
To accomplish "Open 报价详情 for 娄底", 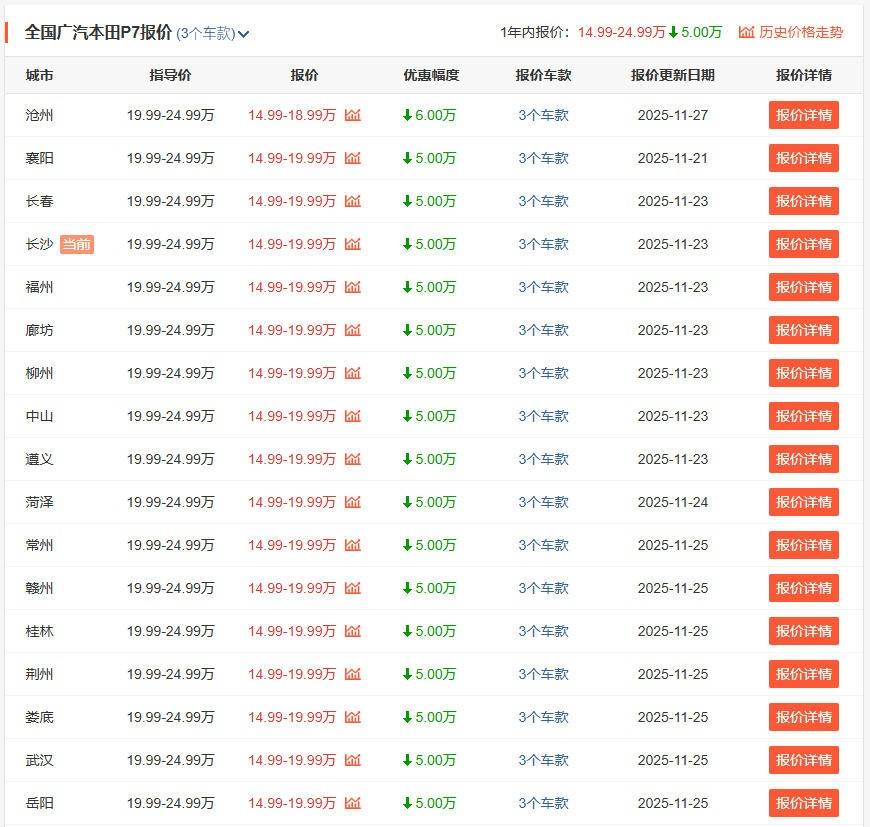I will coord(803,717).
